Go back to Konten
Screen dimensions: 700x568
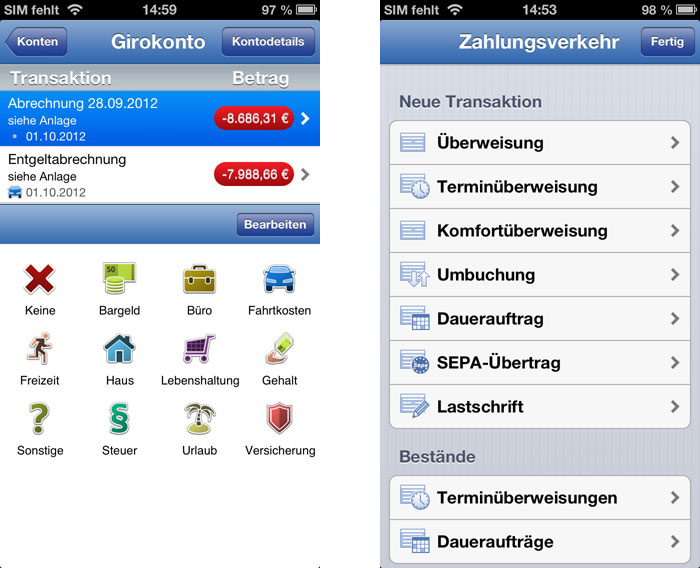[37, 42]
